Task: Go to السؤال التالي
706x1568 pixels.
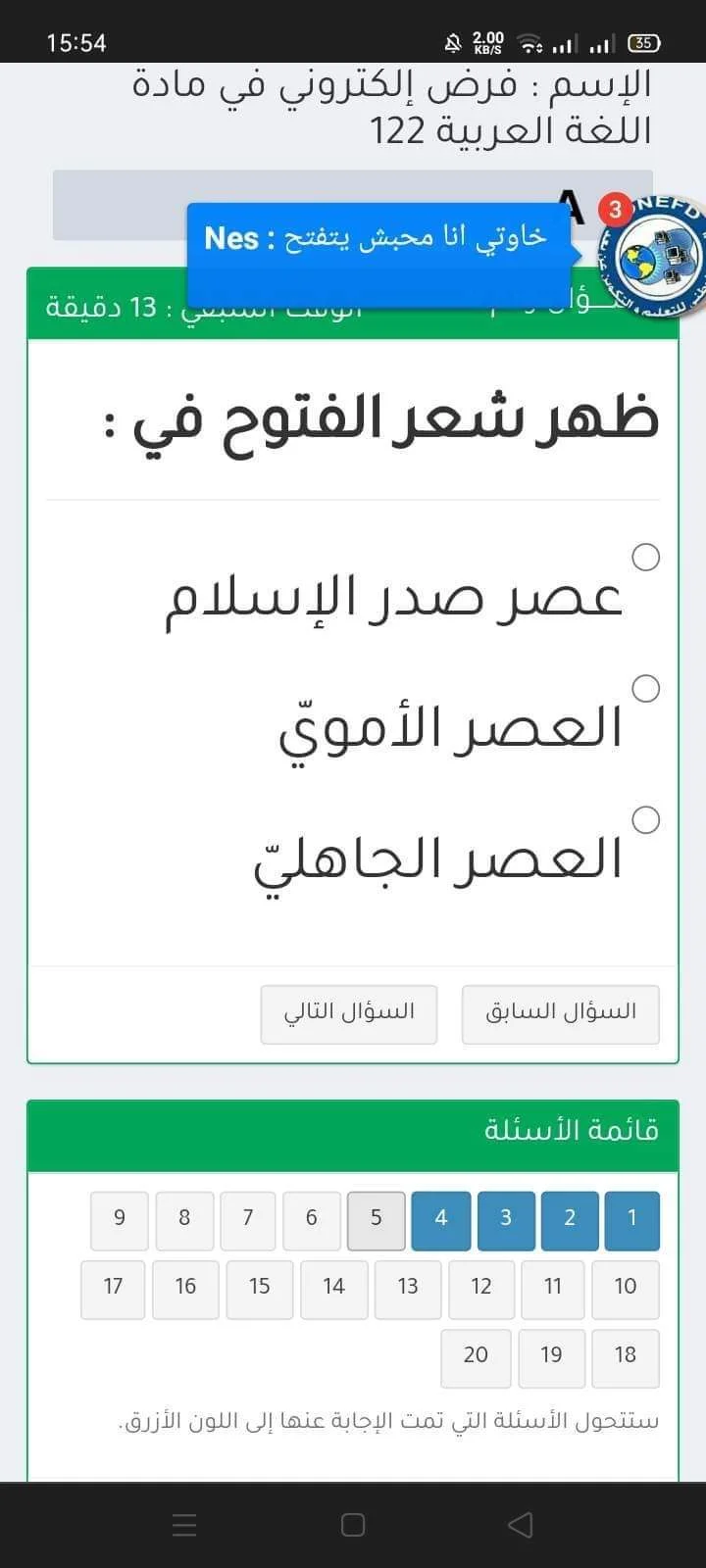Action: 349,1013
